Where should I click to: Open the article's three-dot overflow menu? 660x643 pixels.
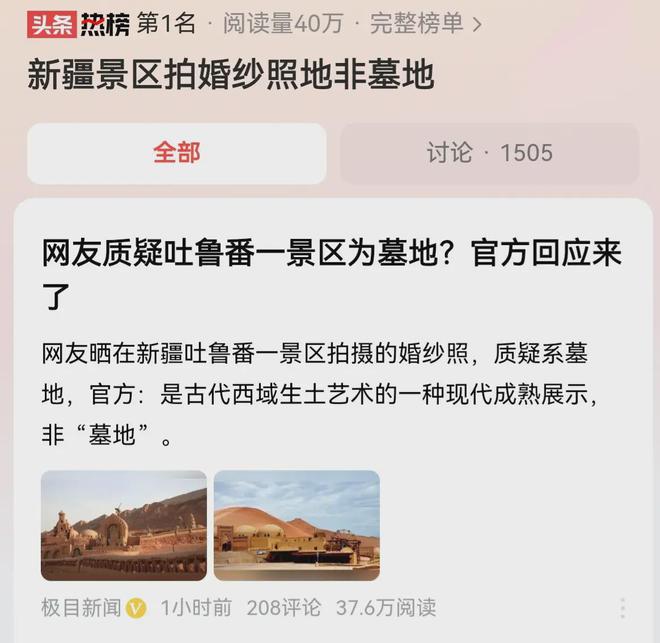coord(622,607)
